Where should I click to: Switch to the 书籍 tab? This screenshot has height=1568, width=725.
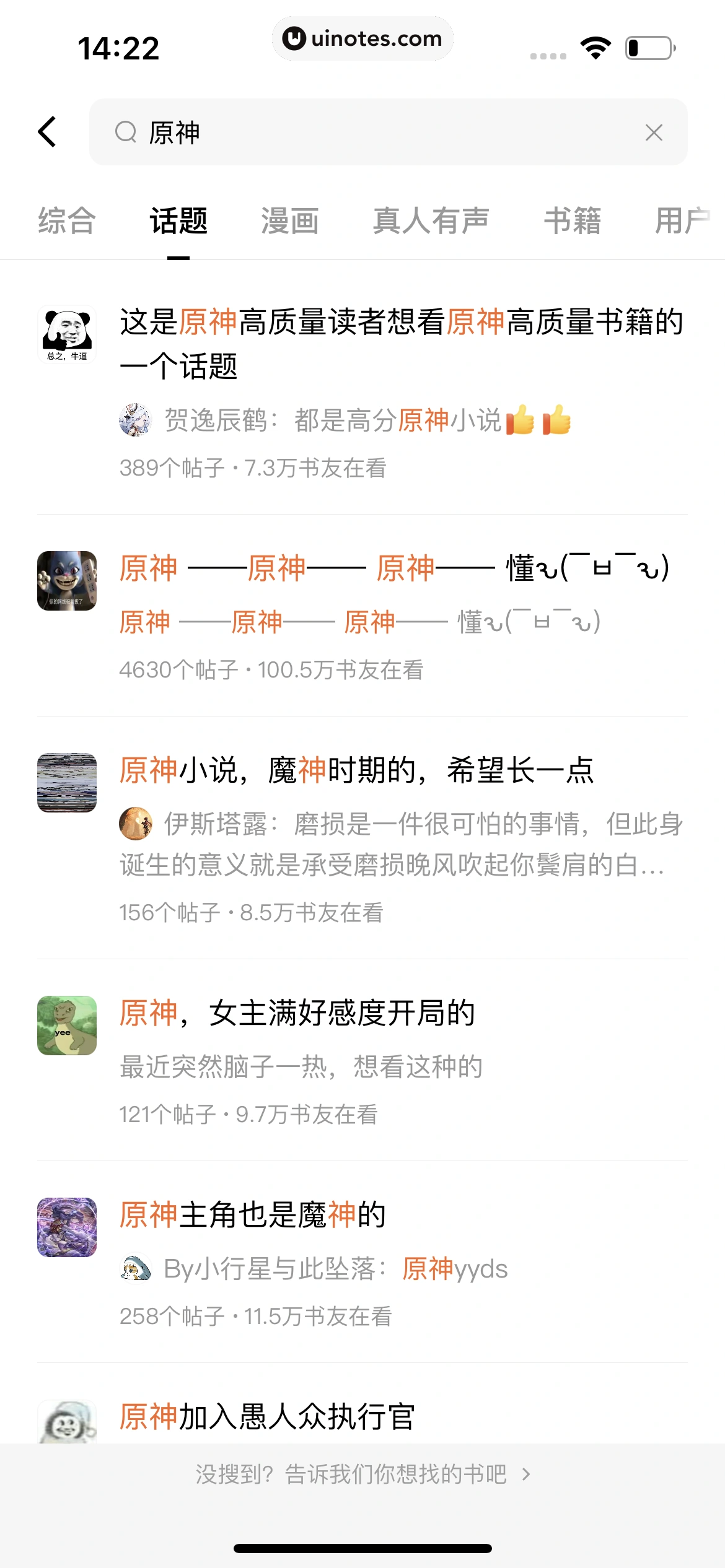pos(573,221)
